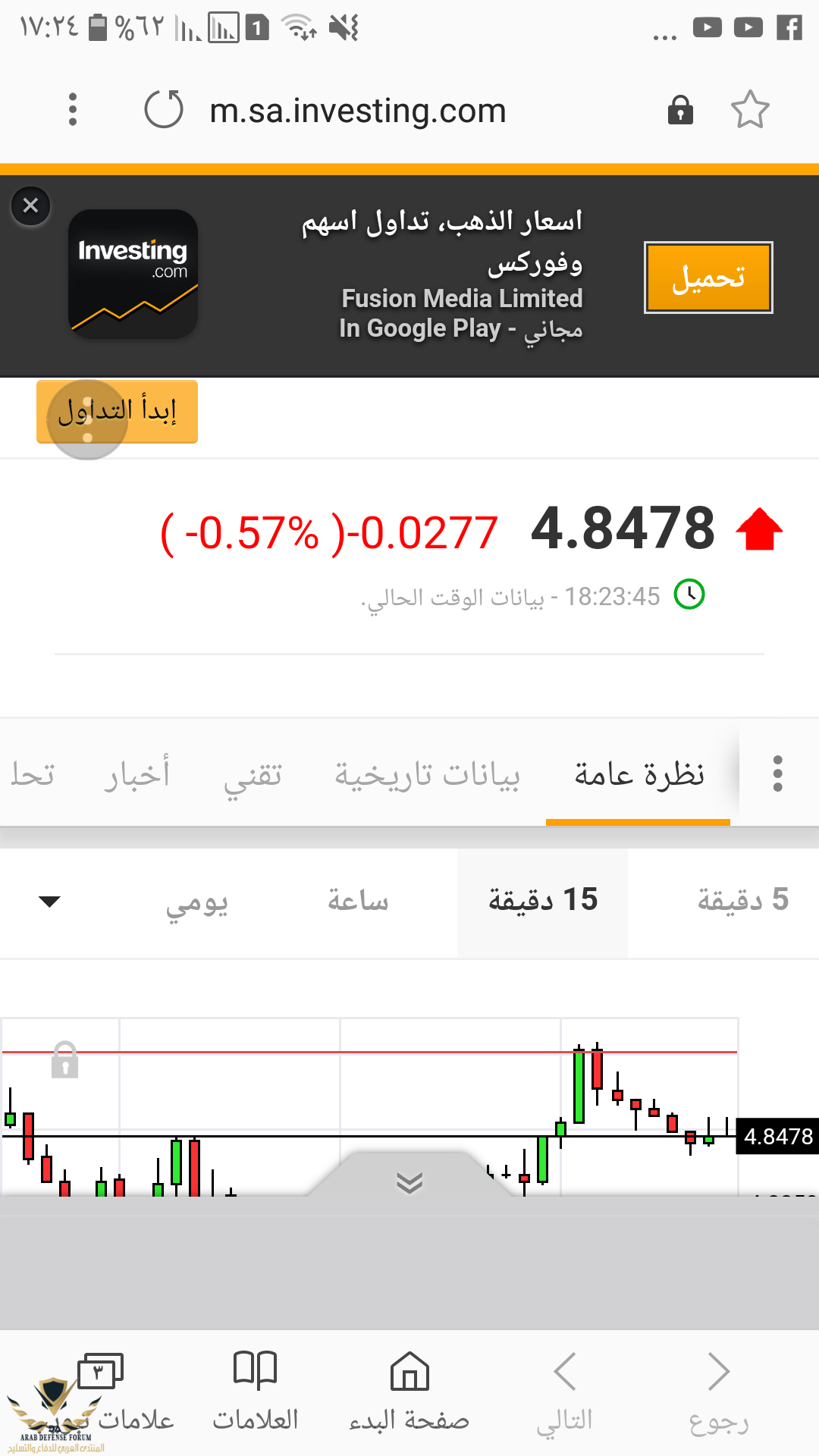819x1456 pixels.
Task: Dismiss the Investing.com app banner
Action: pyautogui.click(x=31, y=206)
